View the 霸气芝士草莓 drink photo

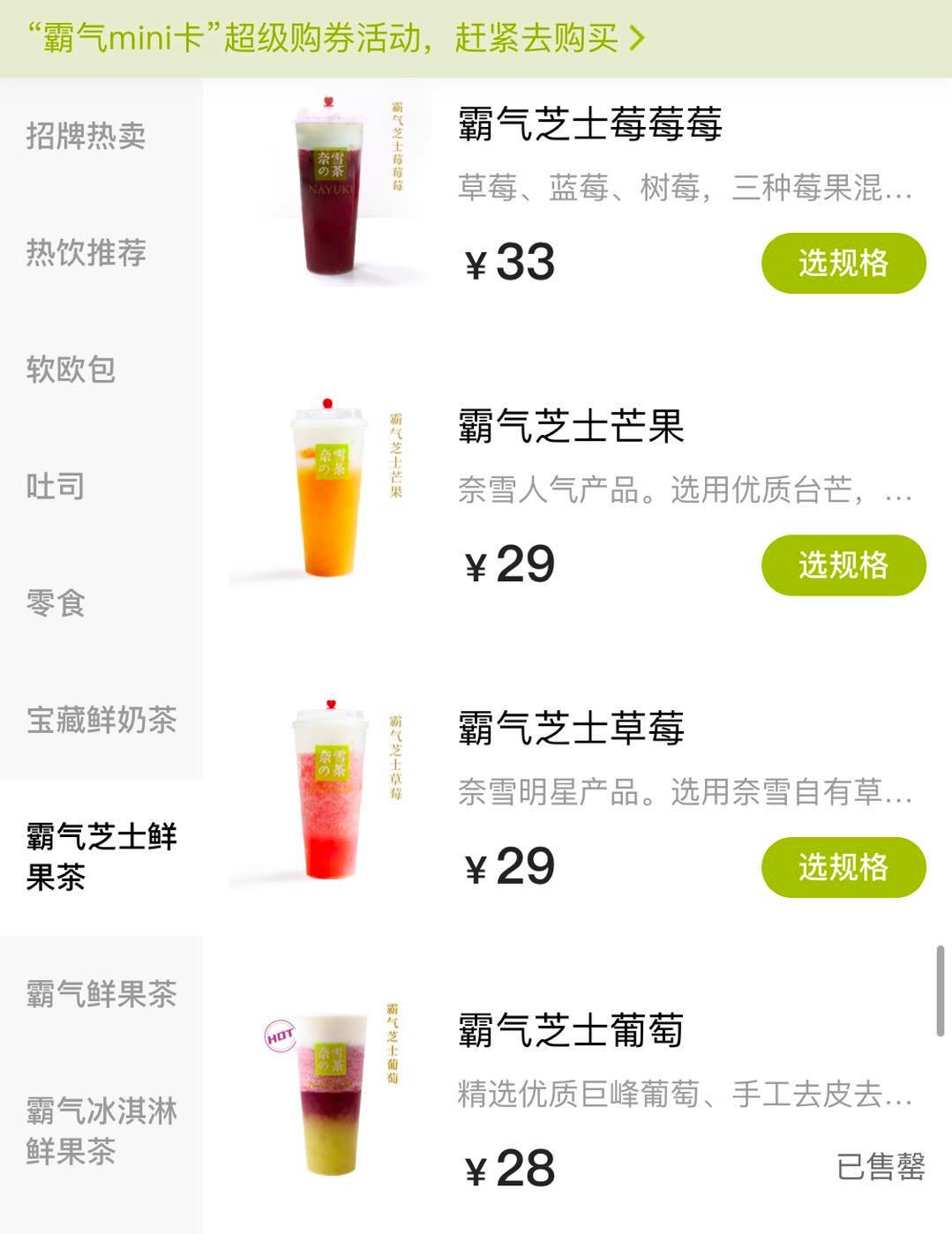pos(330,791)
